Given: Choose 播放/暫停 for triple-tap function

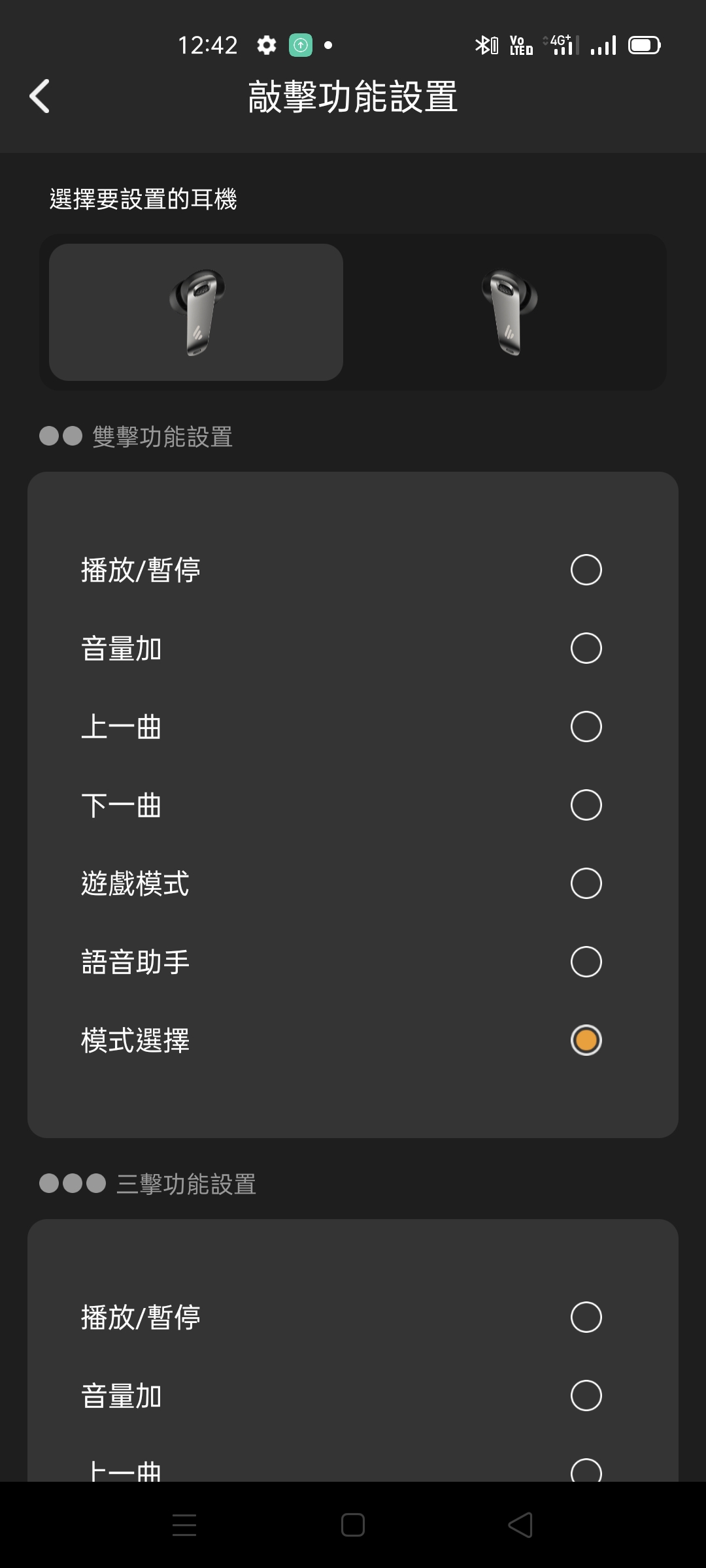Looking at the screenshot, I should 353,1317.
